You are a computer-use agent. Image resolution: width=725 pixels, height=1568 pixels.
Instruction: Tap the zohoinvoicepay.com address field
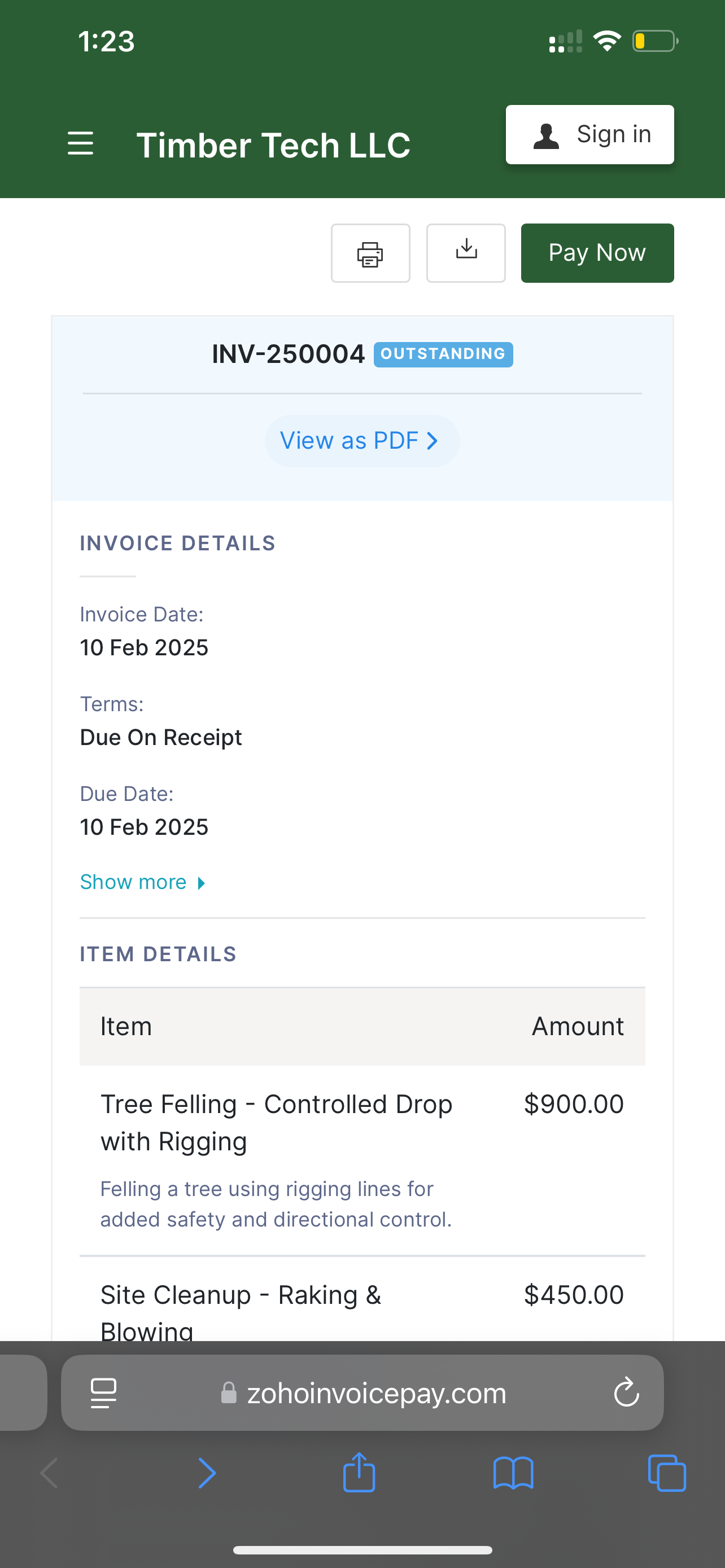point(375,1392)
